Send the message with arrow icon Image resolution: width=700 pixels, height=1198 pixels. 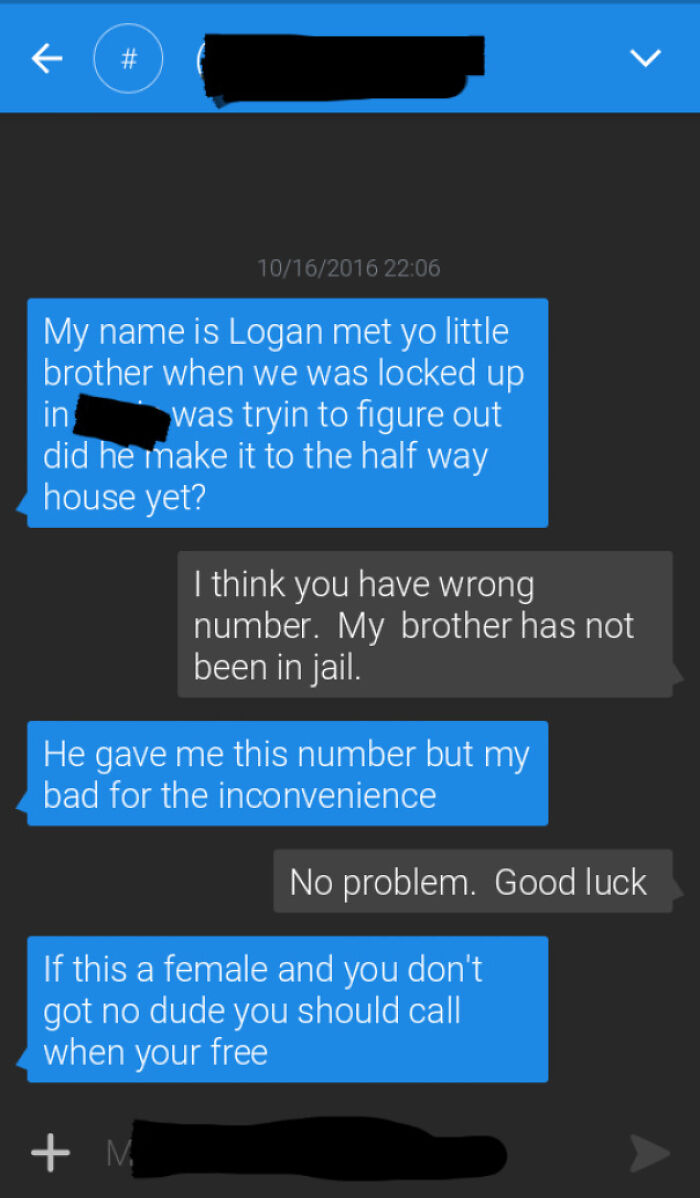click(x=649, y=1153)
